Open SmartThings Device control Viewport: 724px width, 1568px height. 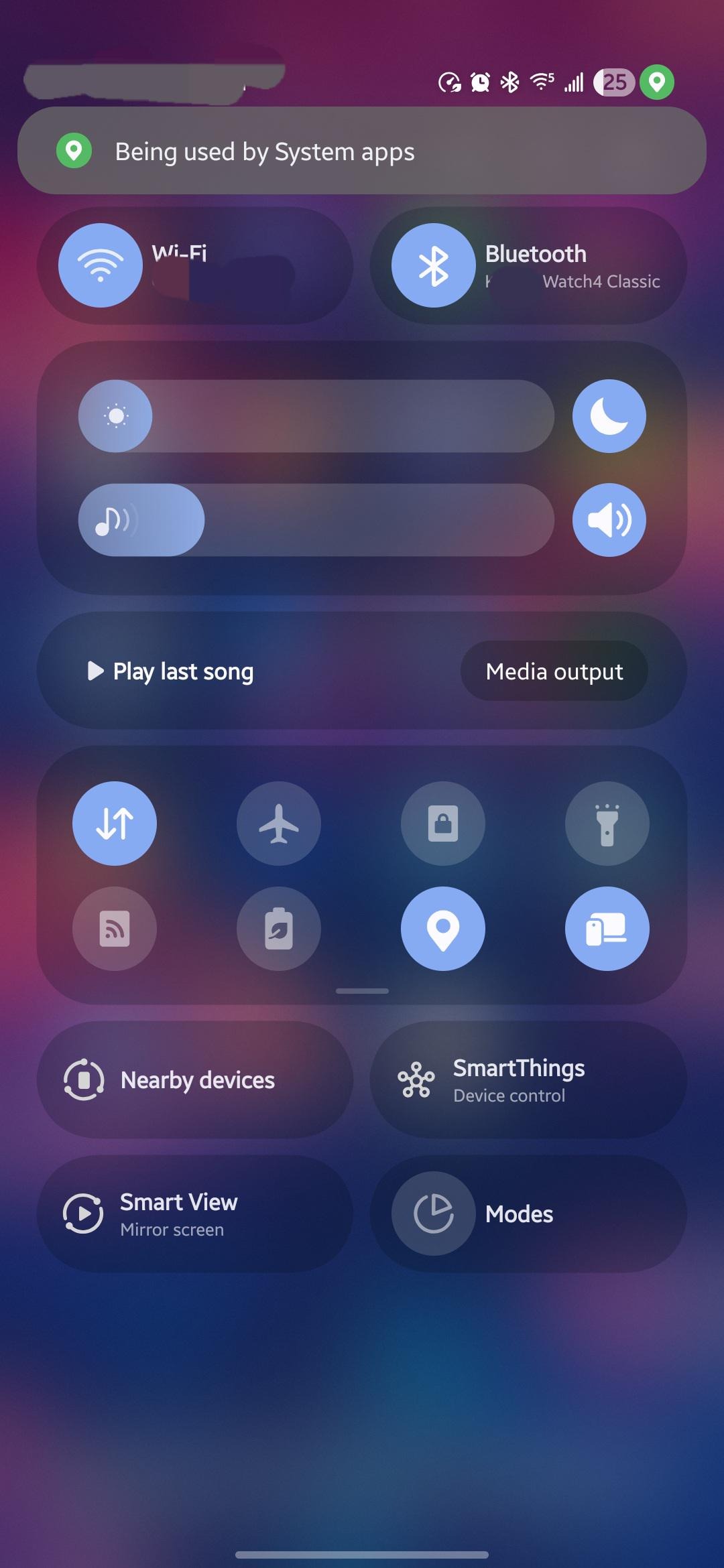[528, 1080]
